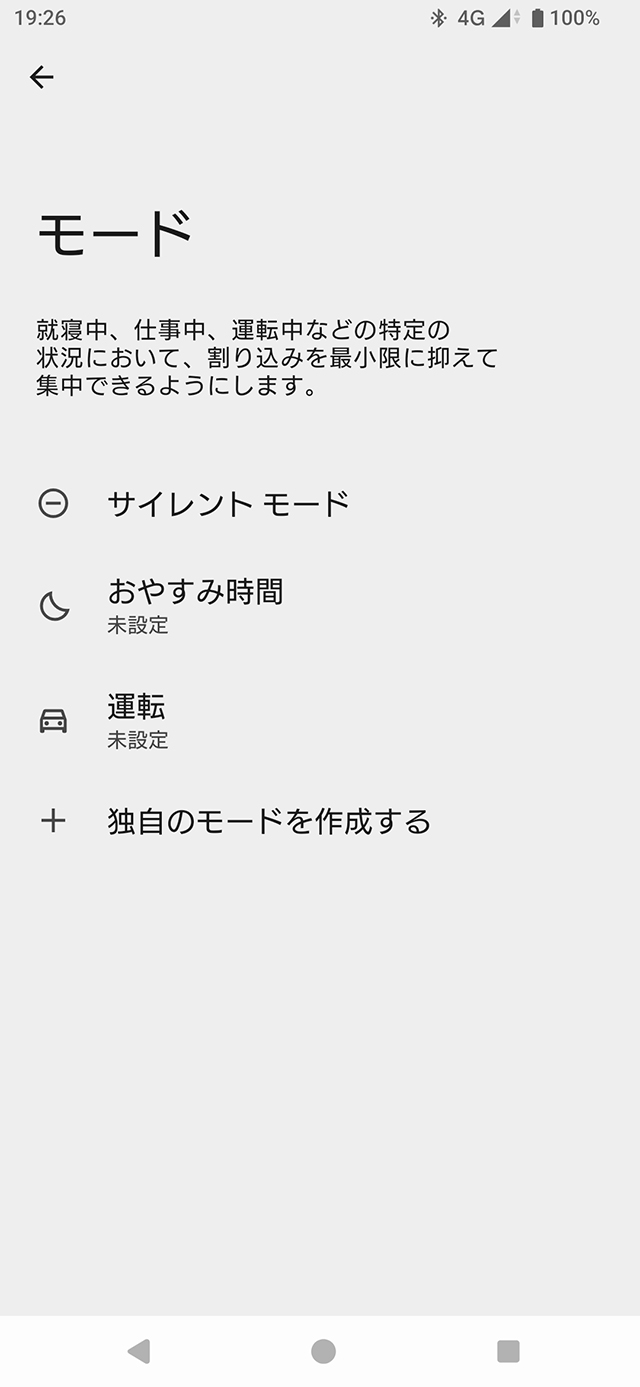The height and width of the screenshot is (1387, 640).
Task: Open the おやすみ時間 mode
Action: click(195, 605)
